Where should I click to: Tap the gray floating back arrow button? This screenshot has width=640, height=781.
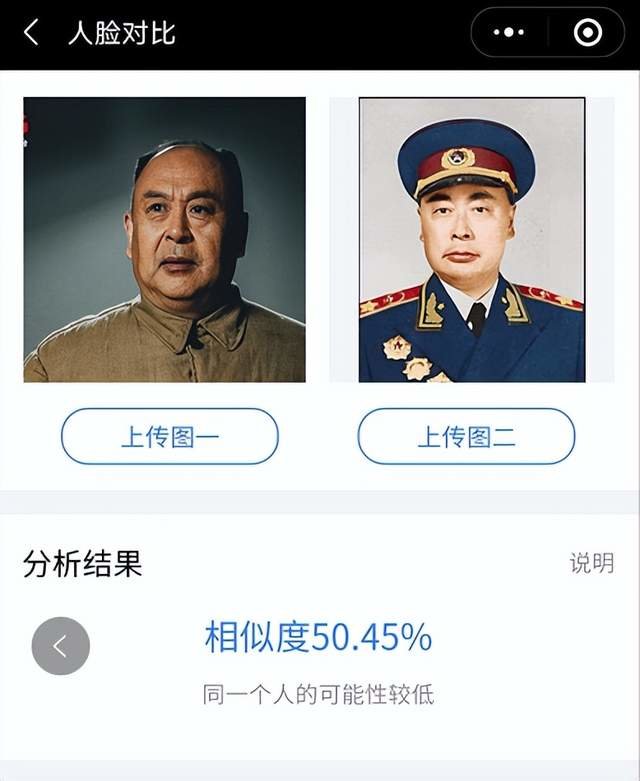coord(61,646)
